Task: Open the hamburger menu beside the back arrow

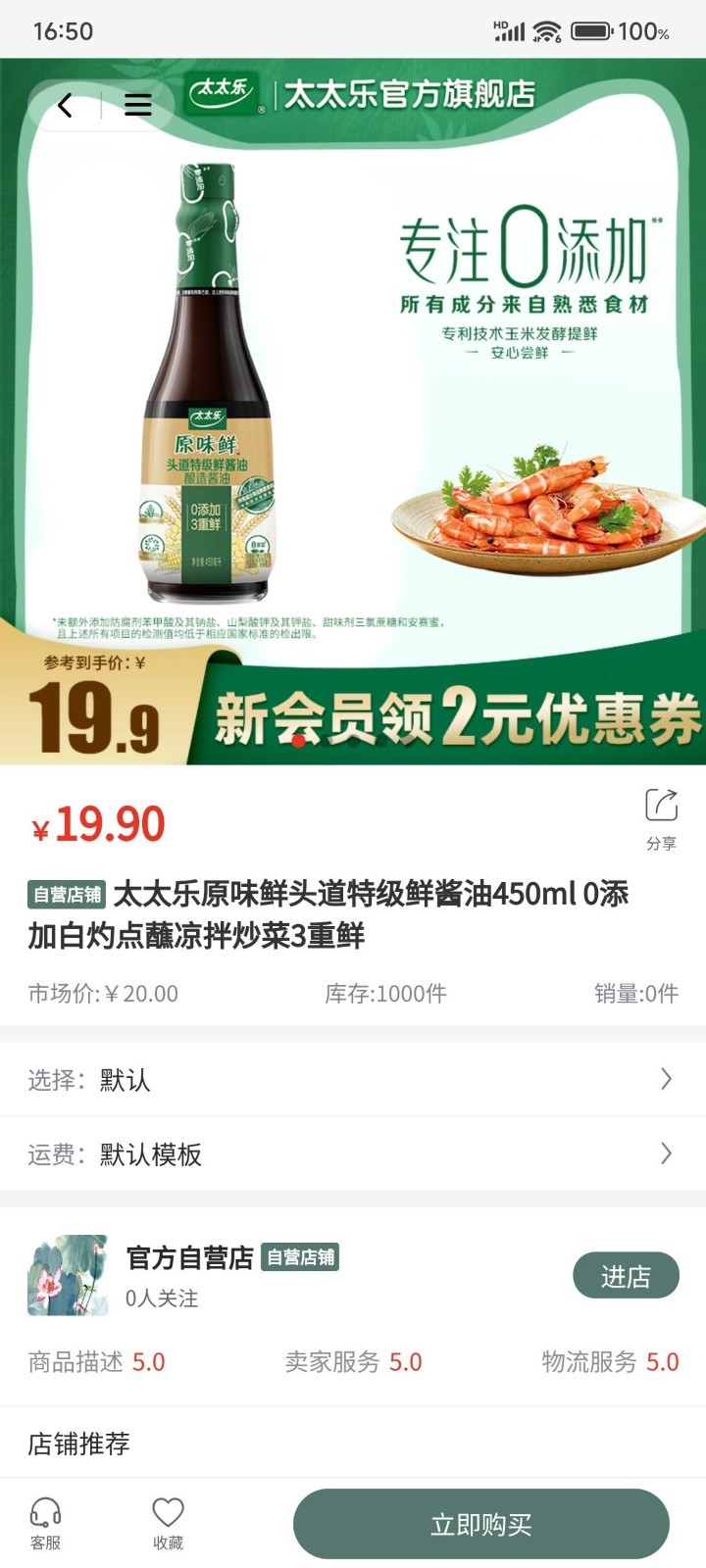Action: [x=137, y=105]
